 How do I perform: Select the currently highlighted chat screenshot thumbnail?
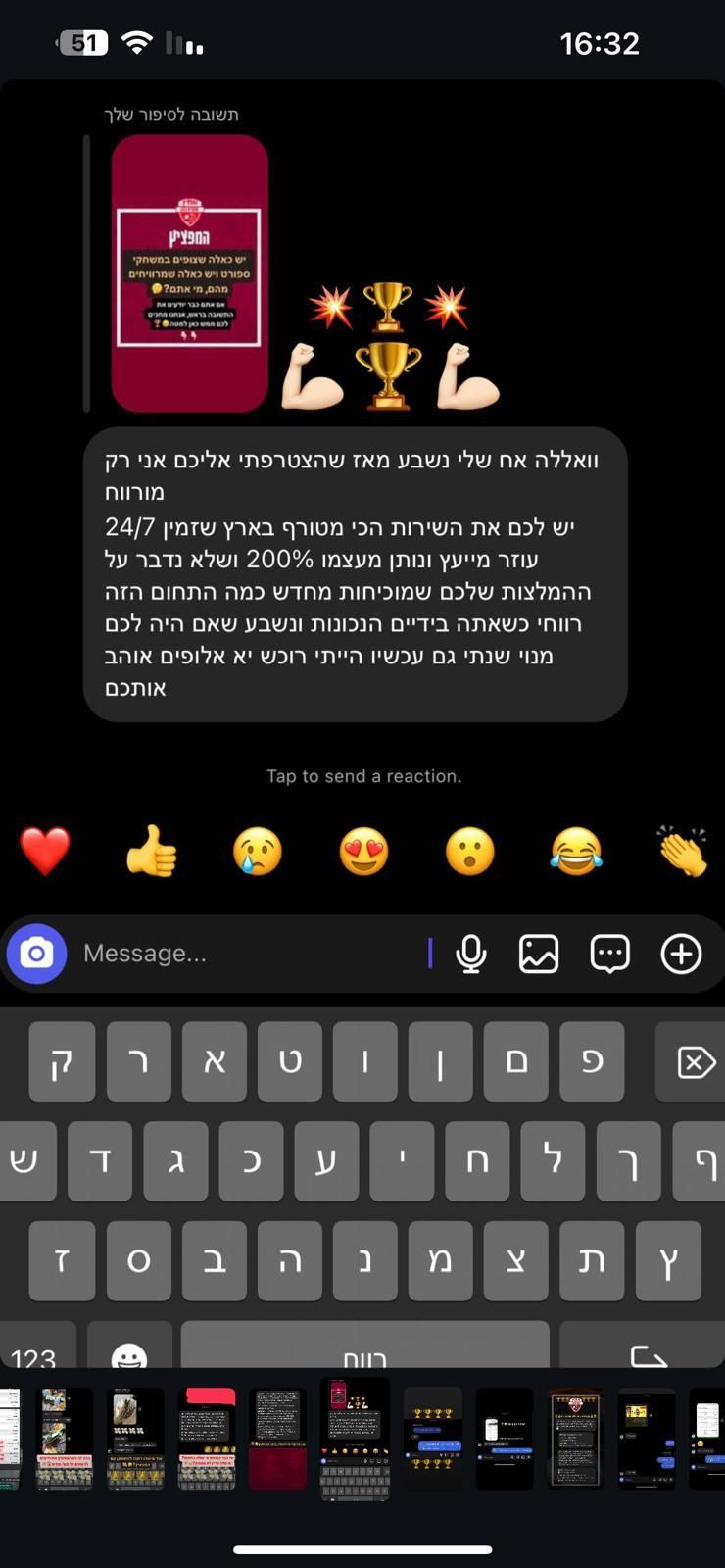pyautogui.click(x=356, y=1438)
